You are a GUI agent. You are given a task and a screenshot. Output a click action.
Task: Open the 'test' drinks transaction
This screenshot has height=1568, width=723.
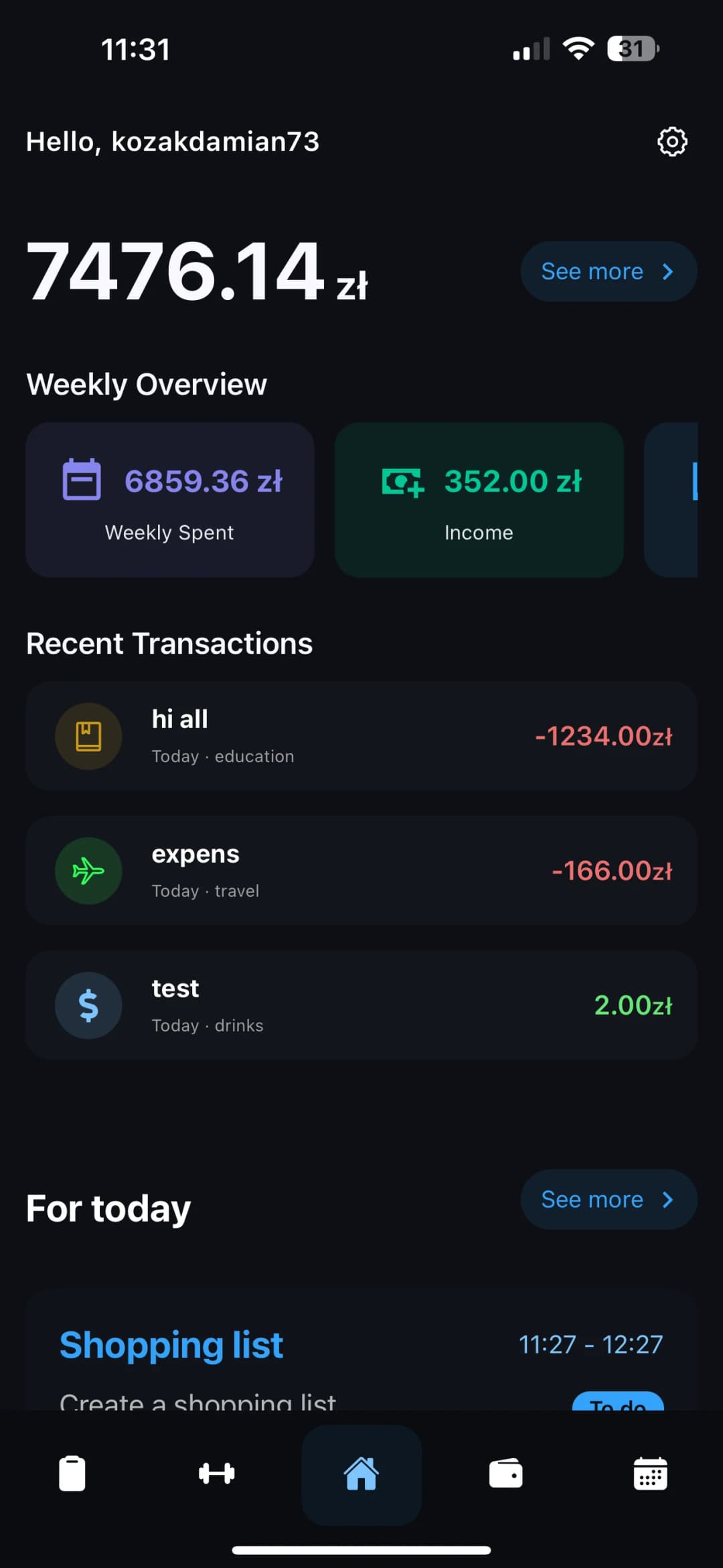[361, 1005]
